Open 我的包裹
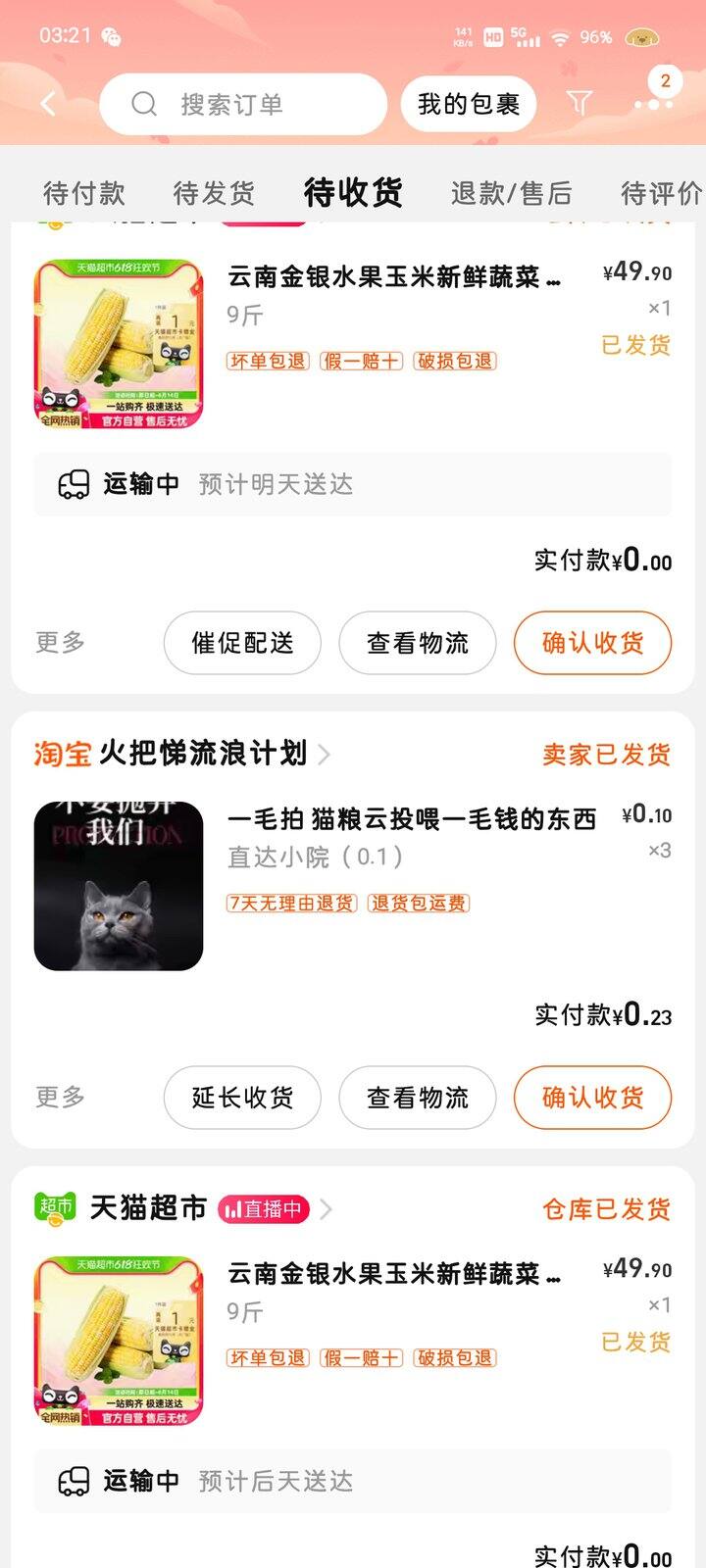 469,104
